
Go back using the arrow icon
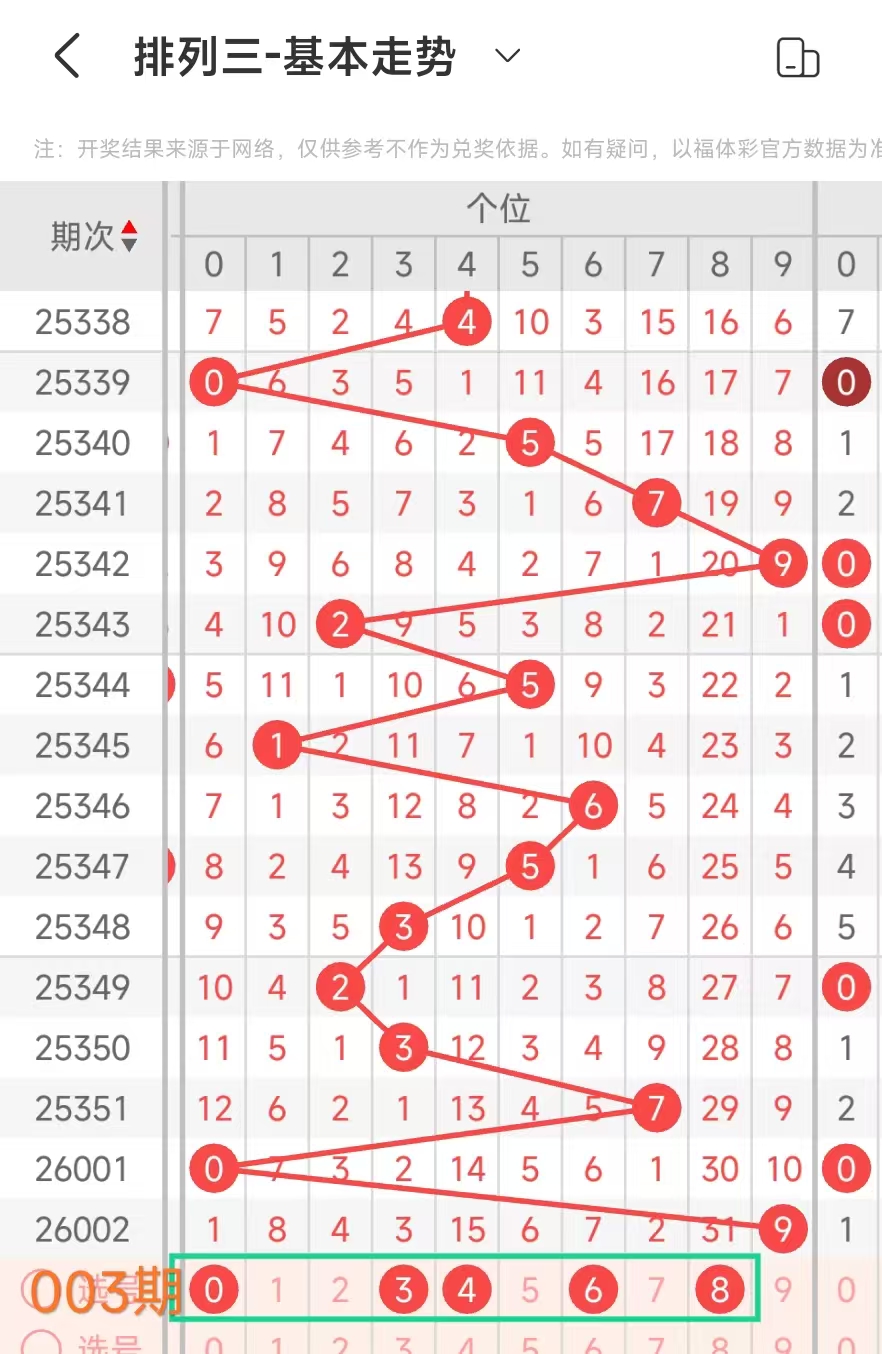67,56
